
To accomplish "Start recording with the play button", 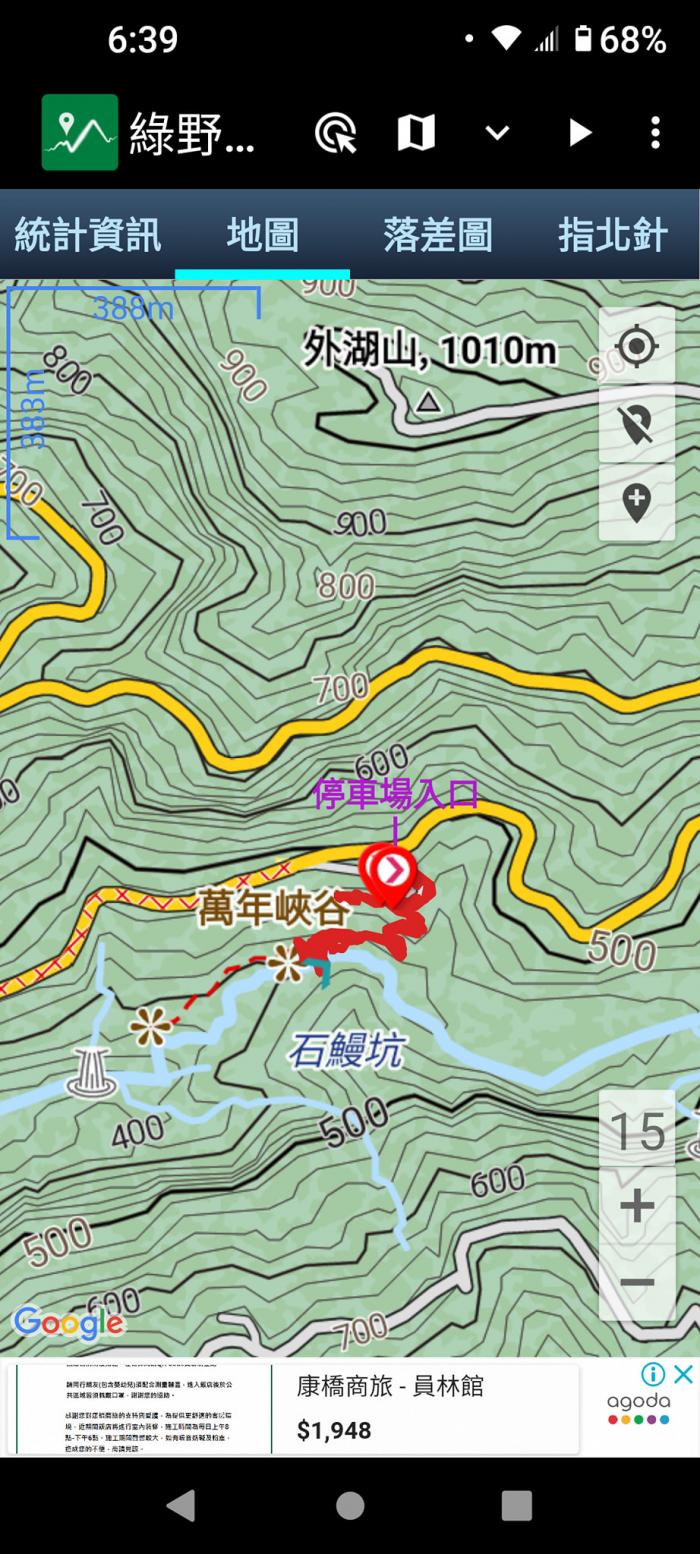I will (x=579, y=133).
